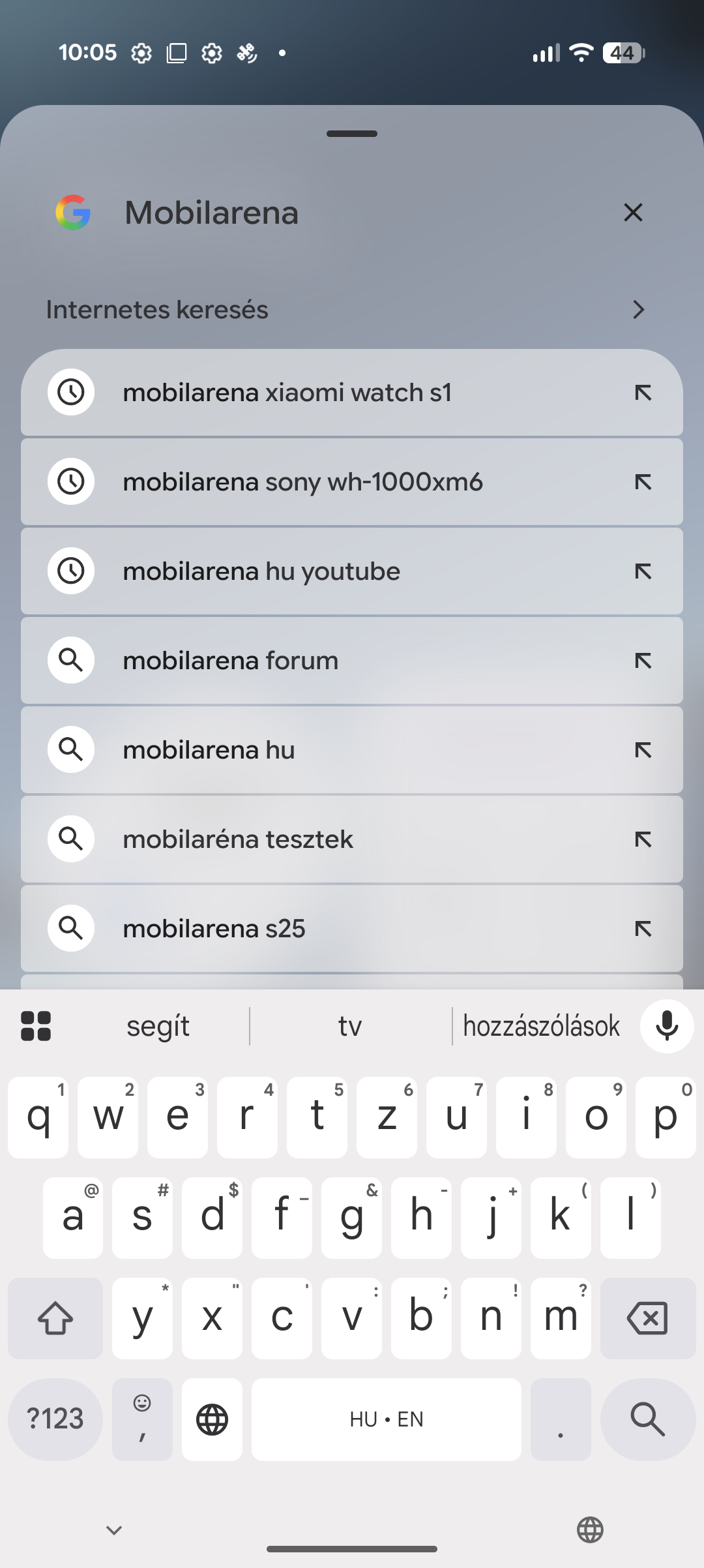Switch to the ?123 symbols keyboard
This screenshot has height=1568, width=704.
click(x=55, y=1419)
